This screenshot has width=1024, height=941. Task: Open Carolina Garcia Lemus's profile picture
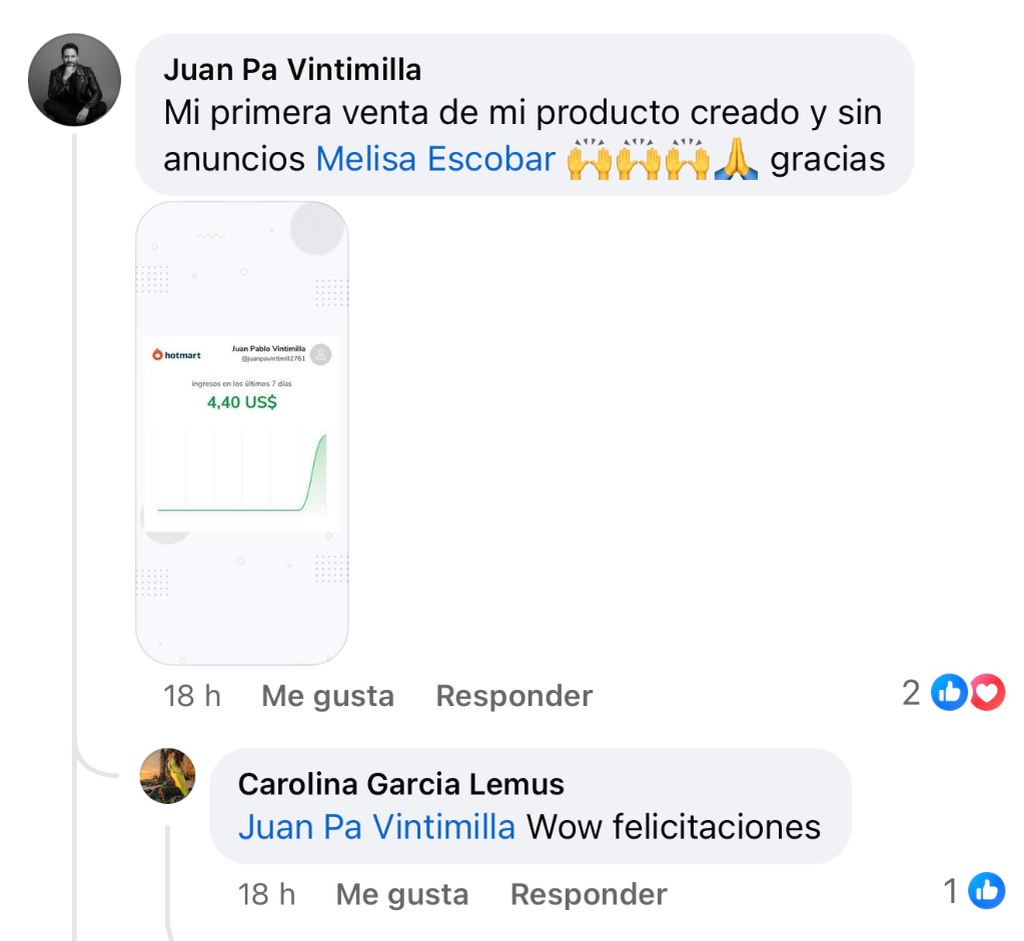[x=168, y=776]
